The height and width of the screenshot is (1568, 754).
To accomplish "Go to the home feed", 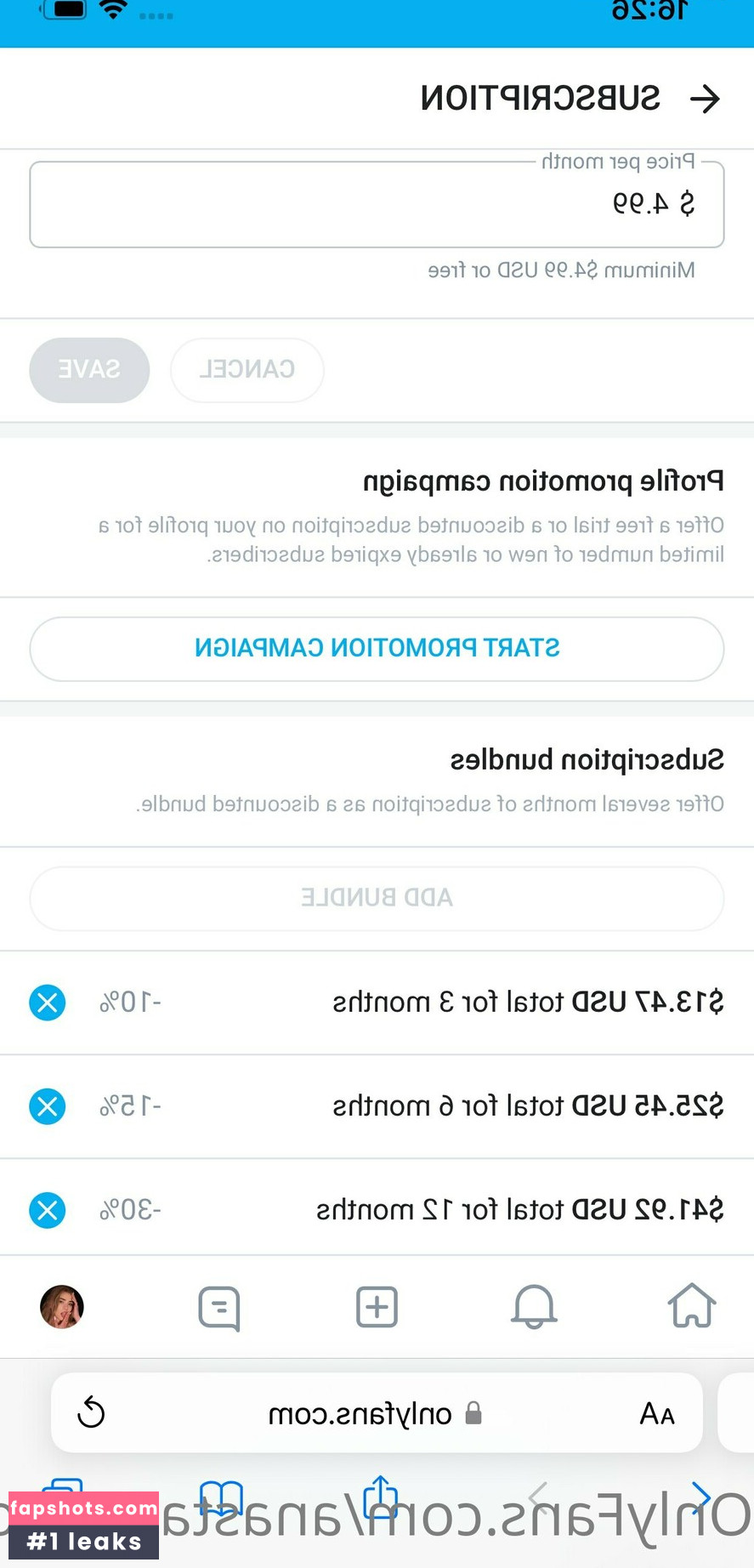I will point(692,1306).
